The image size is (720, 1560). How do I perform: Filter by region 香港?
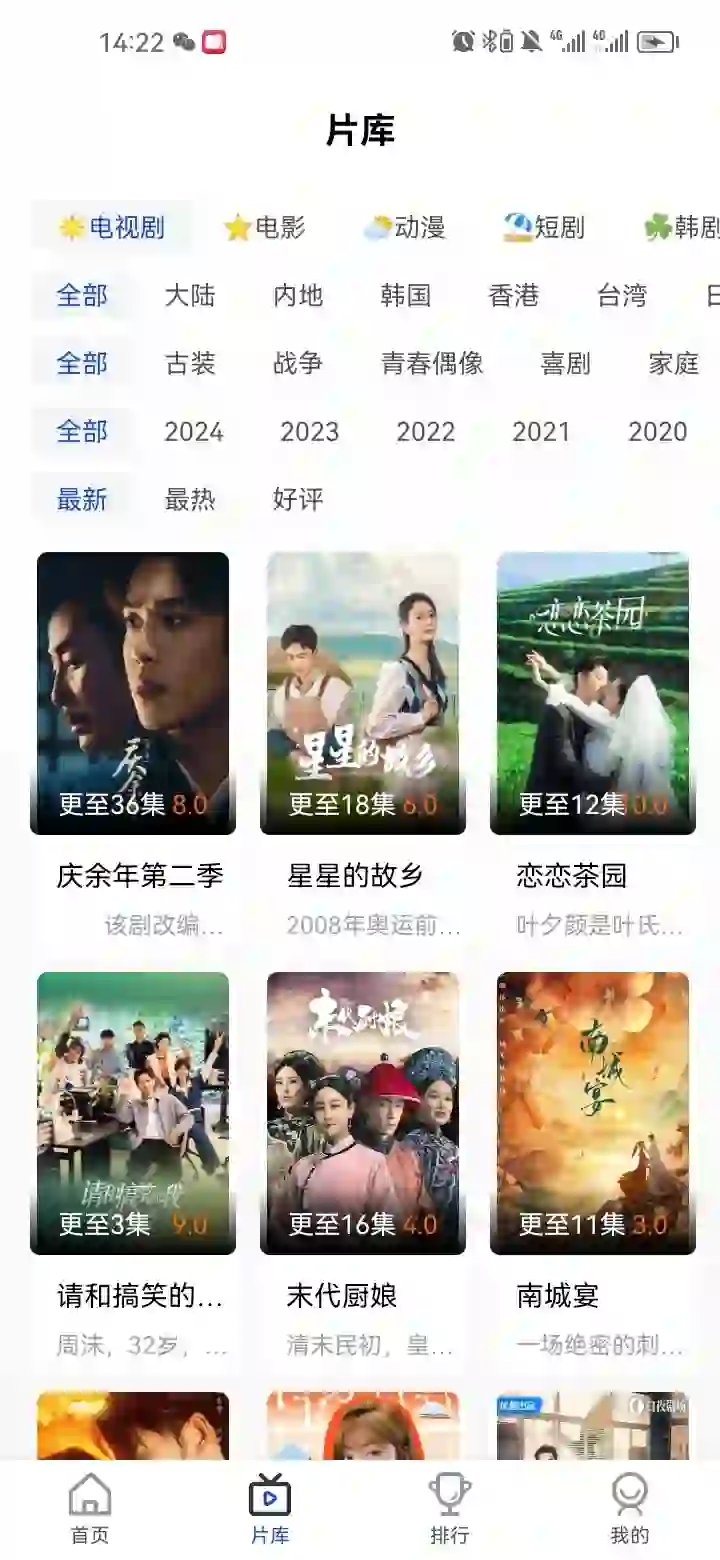coord(514,296)
